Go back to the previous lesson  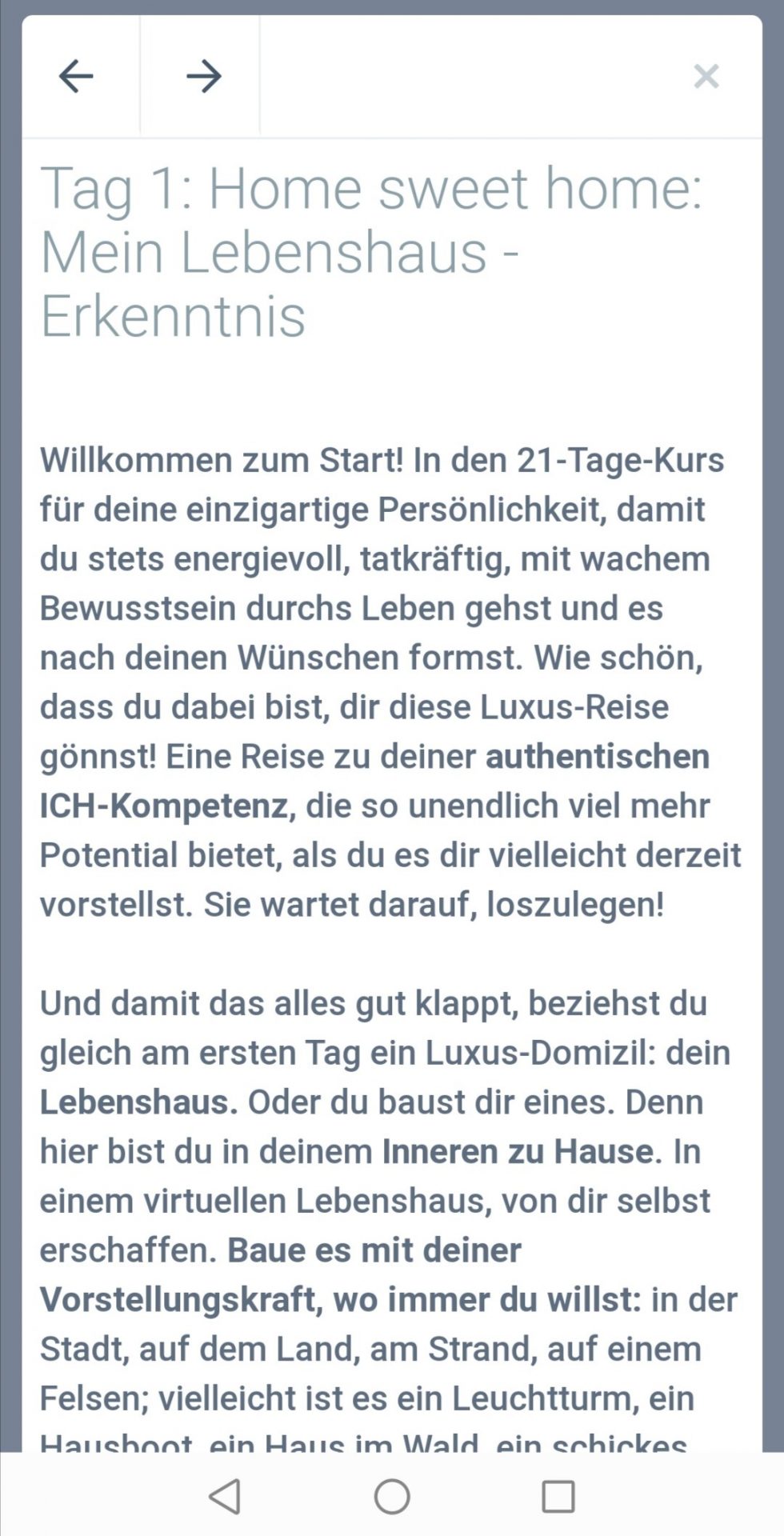pyautogui.click(x=77, y=77)
